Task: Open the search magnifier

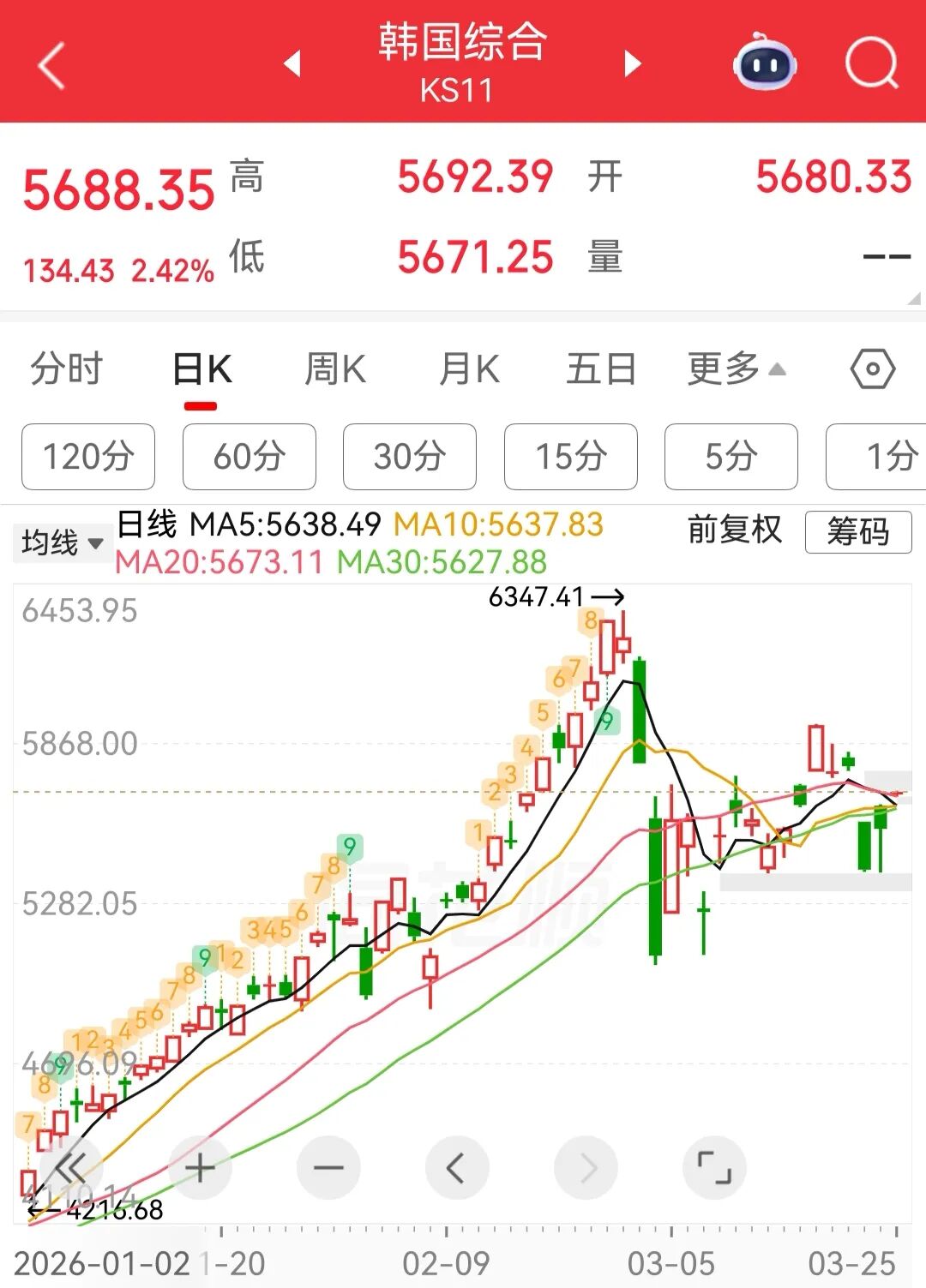Action: point(871,63)
